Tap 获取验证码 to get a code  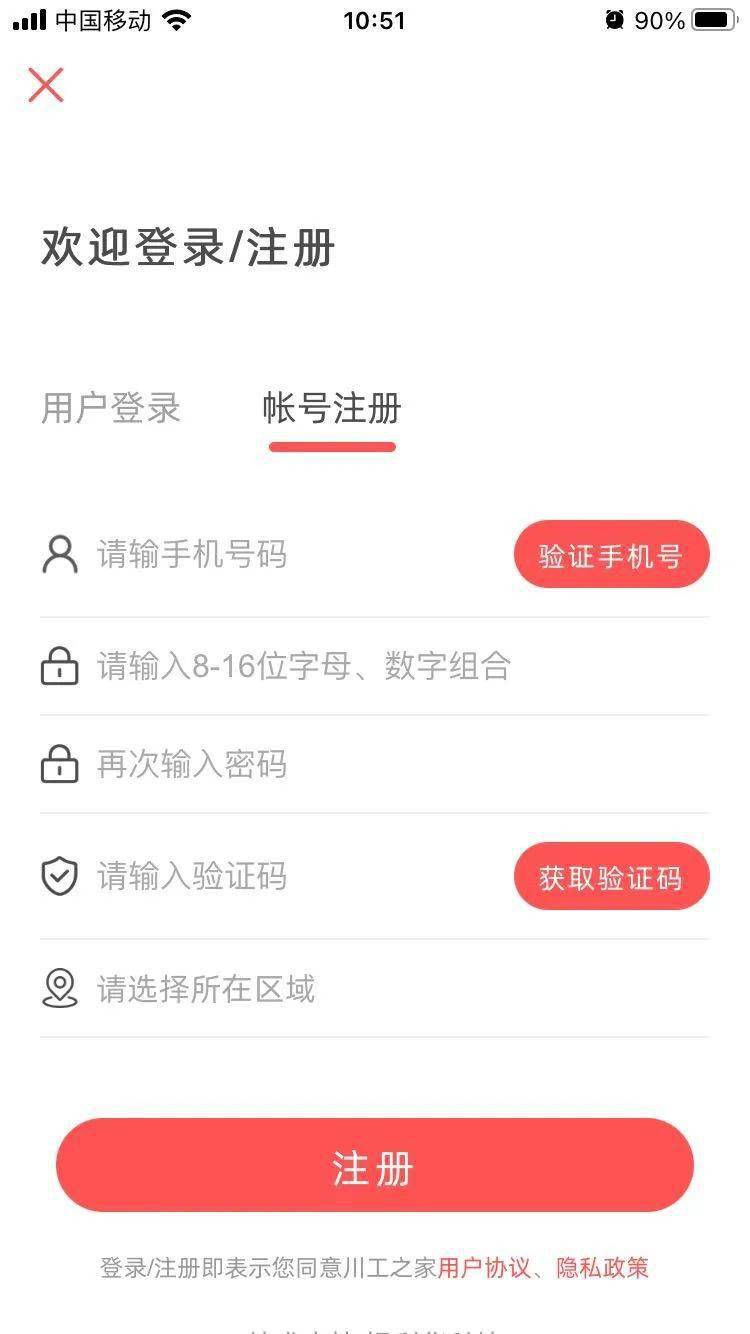611,877
